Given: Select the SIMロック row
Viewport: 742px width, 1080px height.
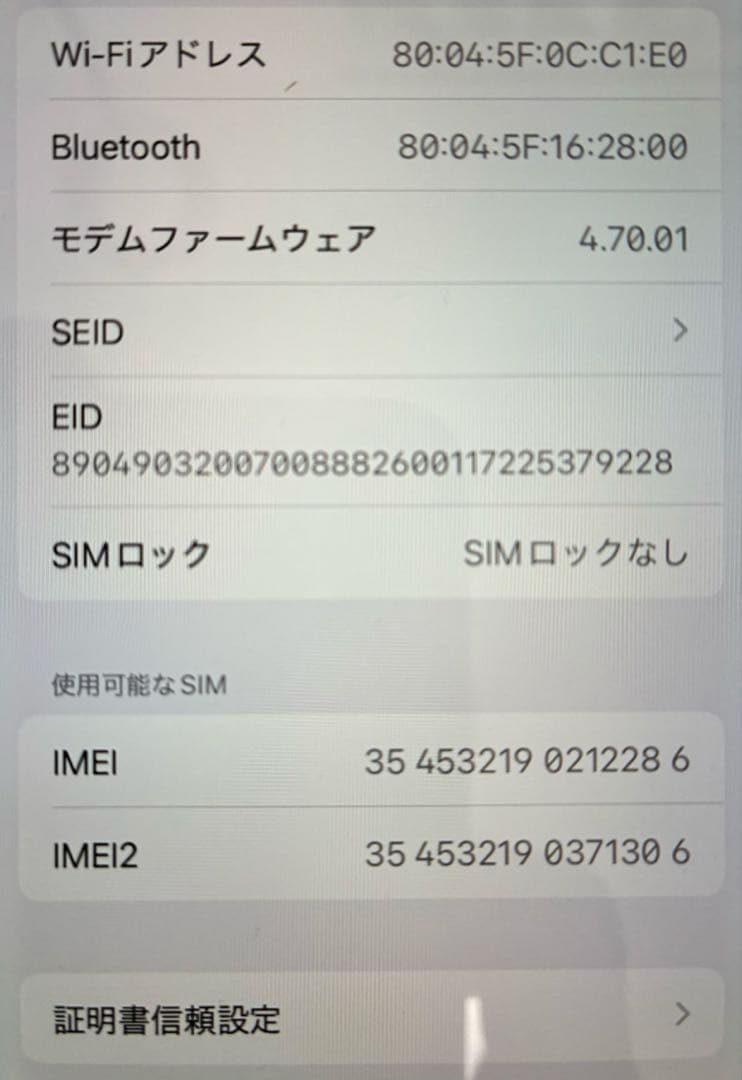Looking at the screenshot, I should point(370,554).
